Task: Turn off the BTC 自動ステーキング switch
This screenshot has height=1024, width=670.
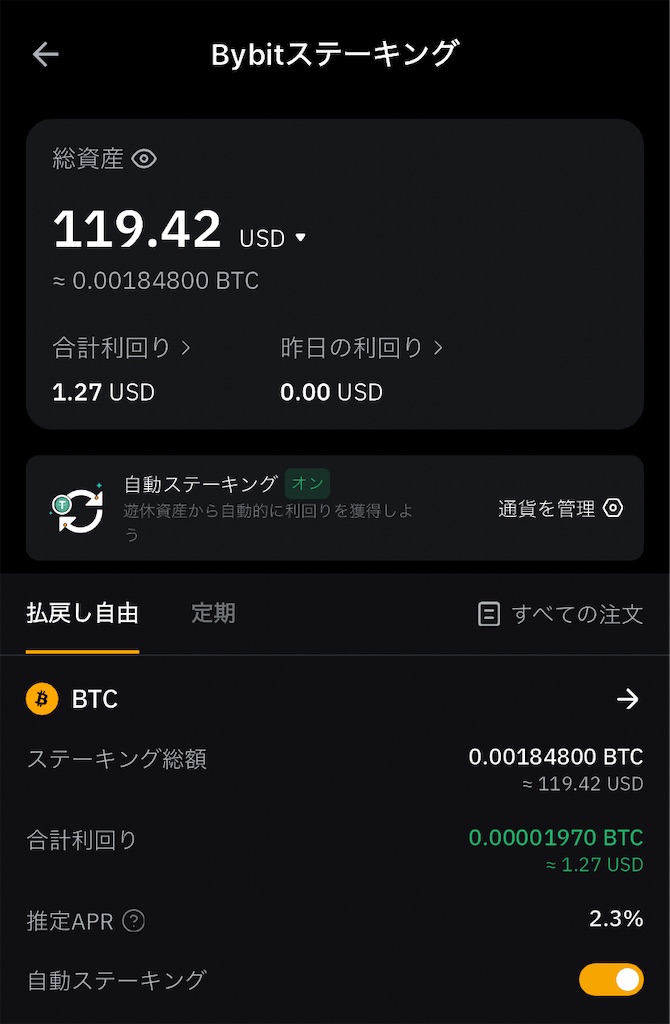Action: pos(611,980)
